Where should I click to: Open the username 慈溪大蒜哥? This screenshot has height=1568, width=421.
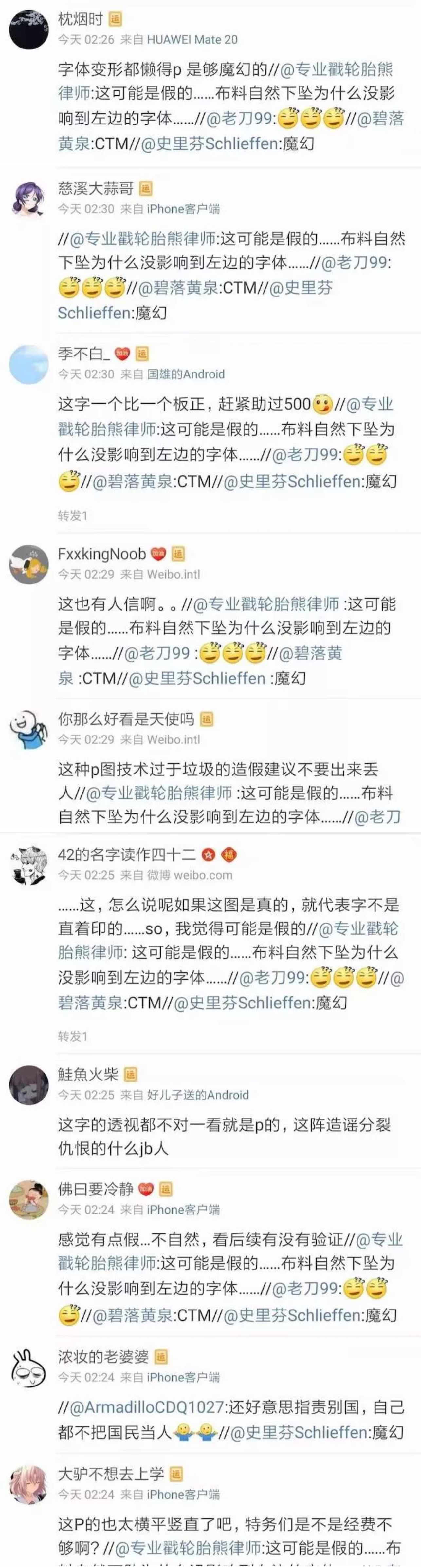click(96, 189)
